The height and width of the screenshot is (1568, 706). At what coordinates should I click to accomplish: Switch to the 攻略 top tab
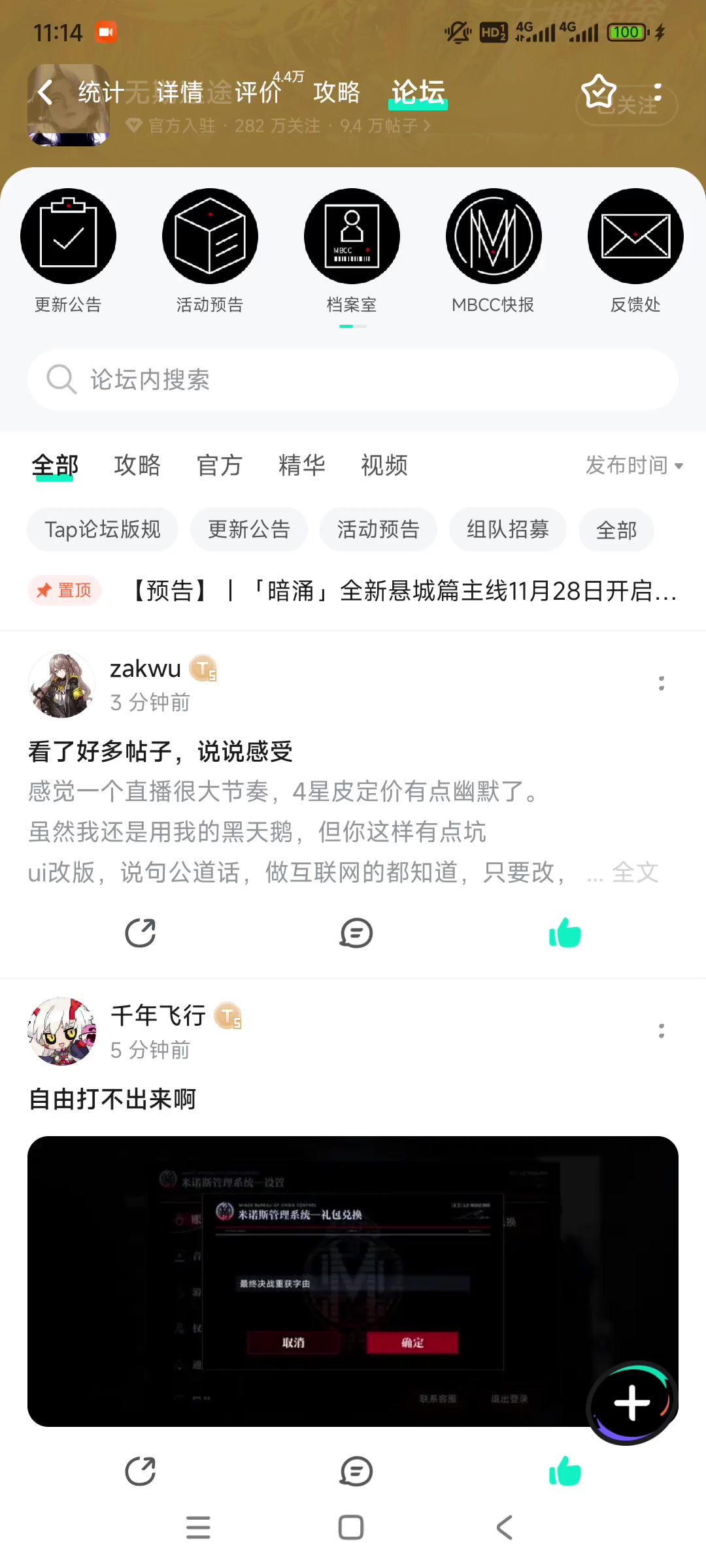pos(336,93)
